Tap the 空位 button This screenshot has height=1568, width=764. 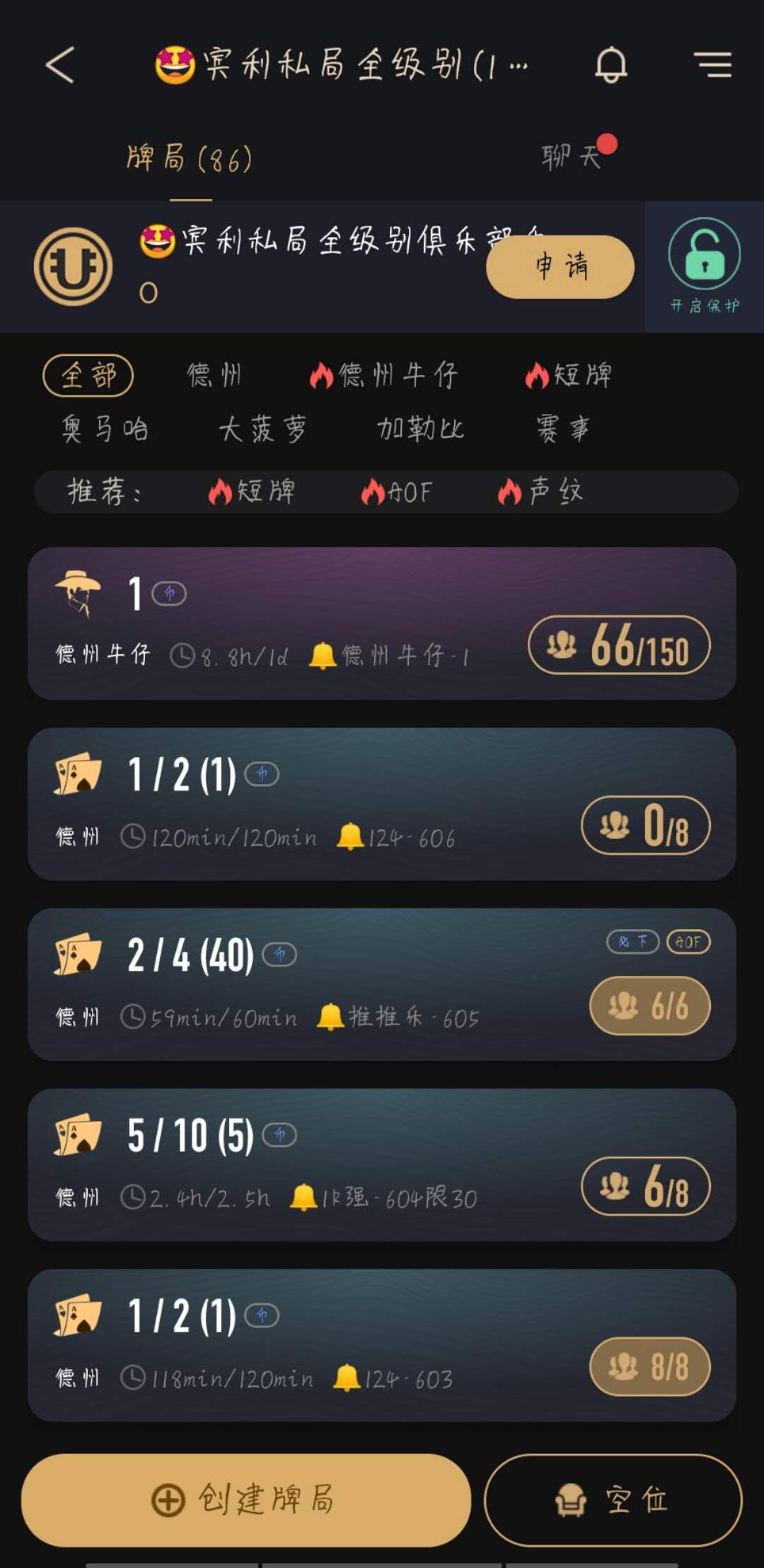(x=613, y=1499)
